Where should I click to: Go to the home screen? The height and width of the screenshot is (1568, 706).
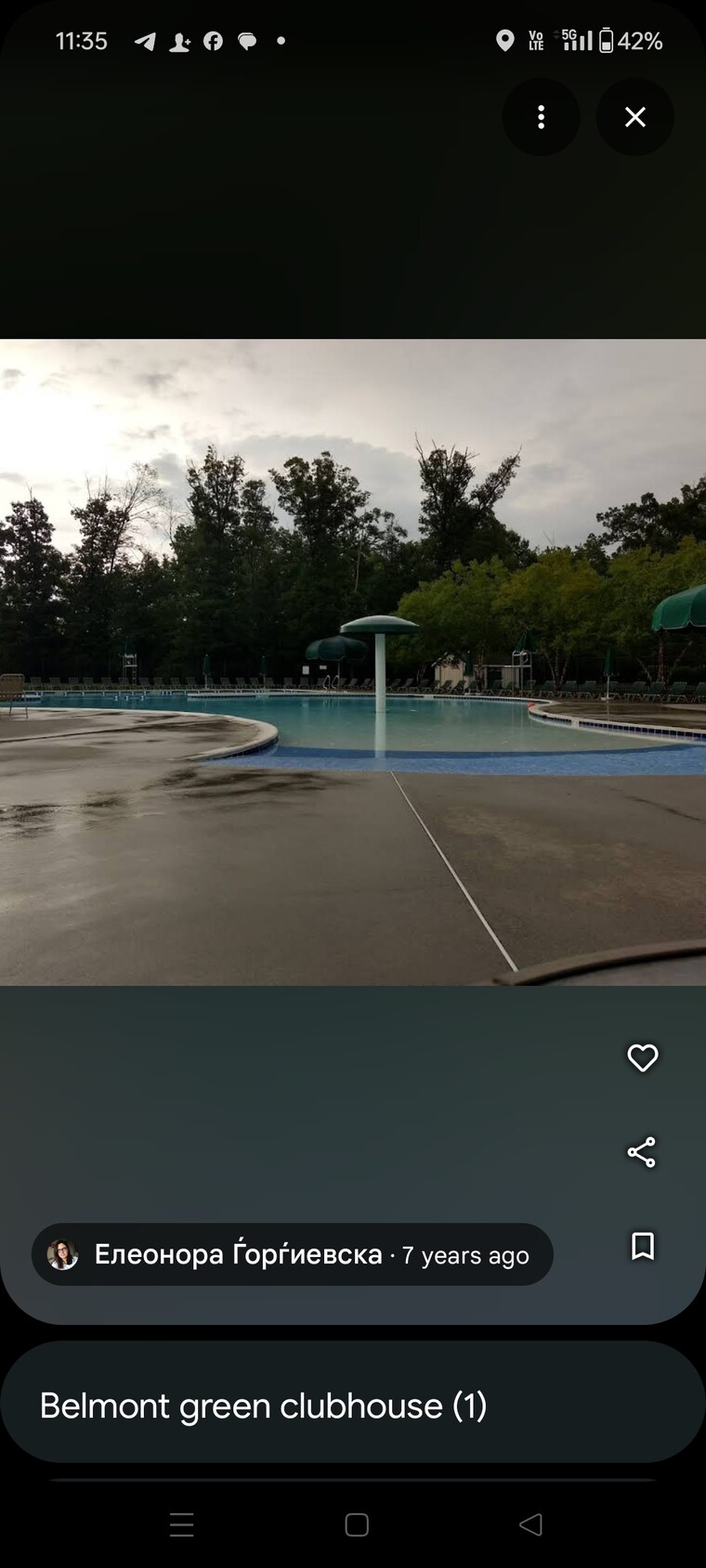357,1524
